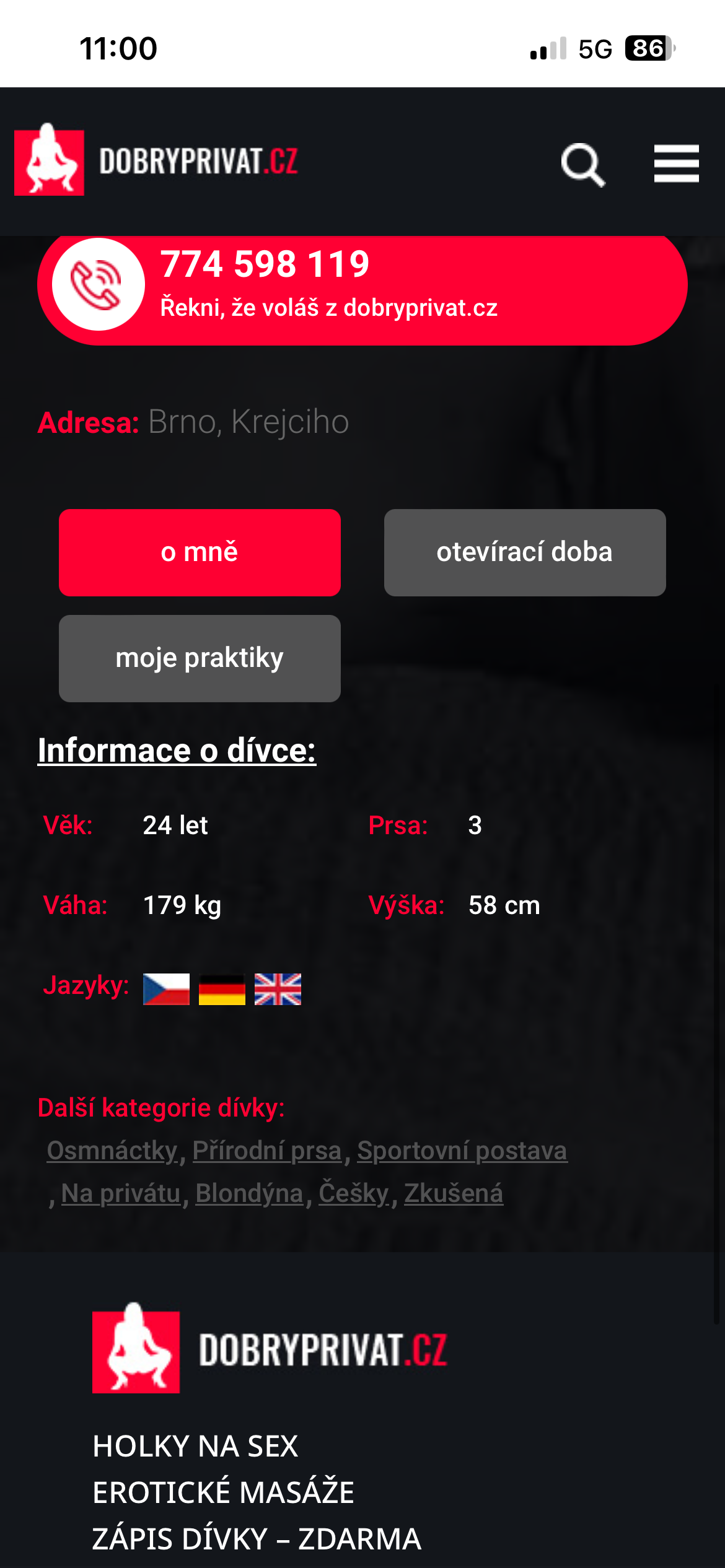View the Zkušená category link
Viewport: 725px width, 1568px height.
(x=453, y=1193)
